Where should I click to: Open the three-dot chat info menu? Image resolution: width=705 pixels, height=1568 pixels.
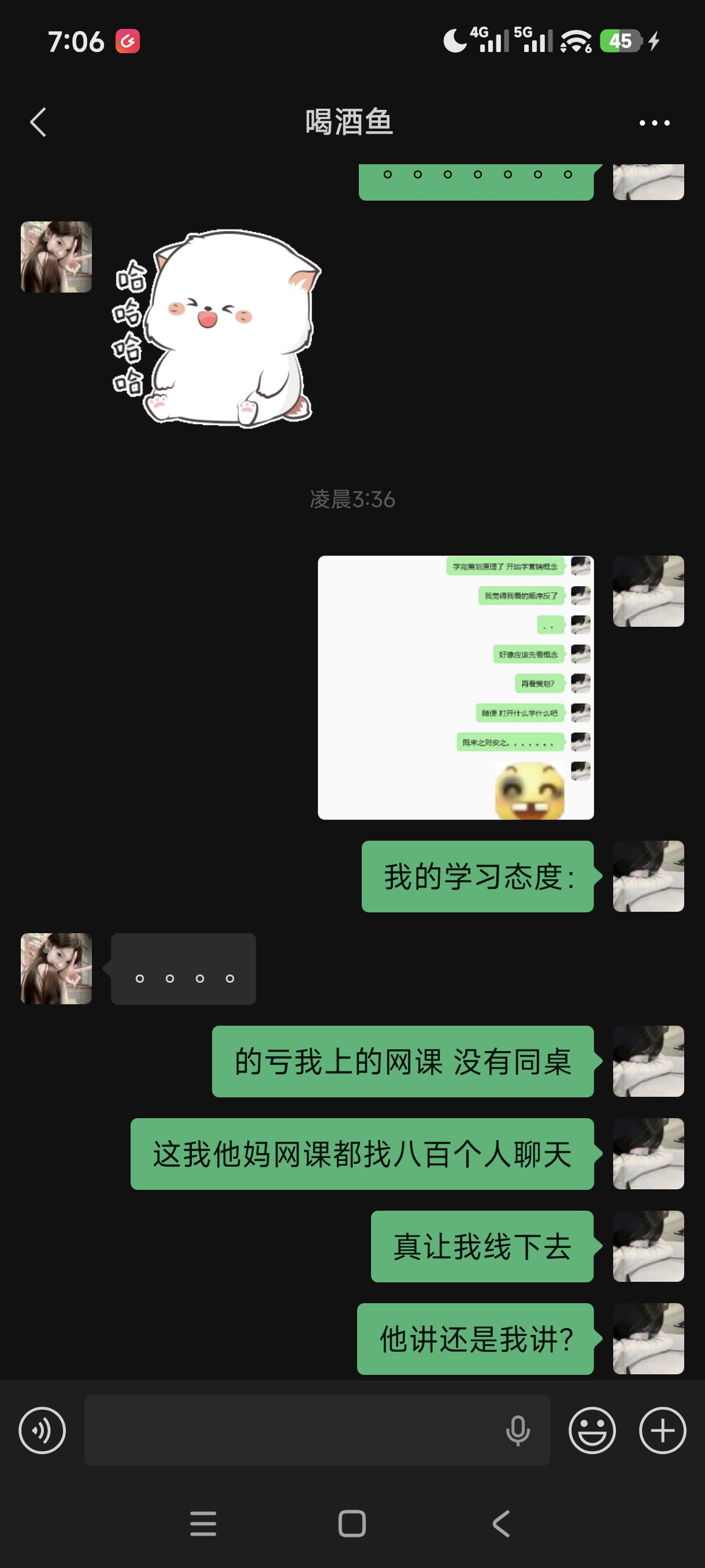[655, 123]
